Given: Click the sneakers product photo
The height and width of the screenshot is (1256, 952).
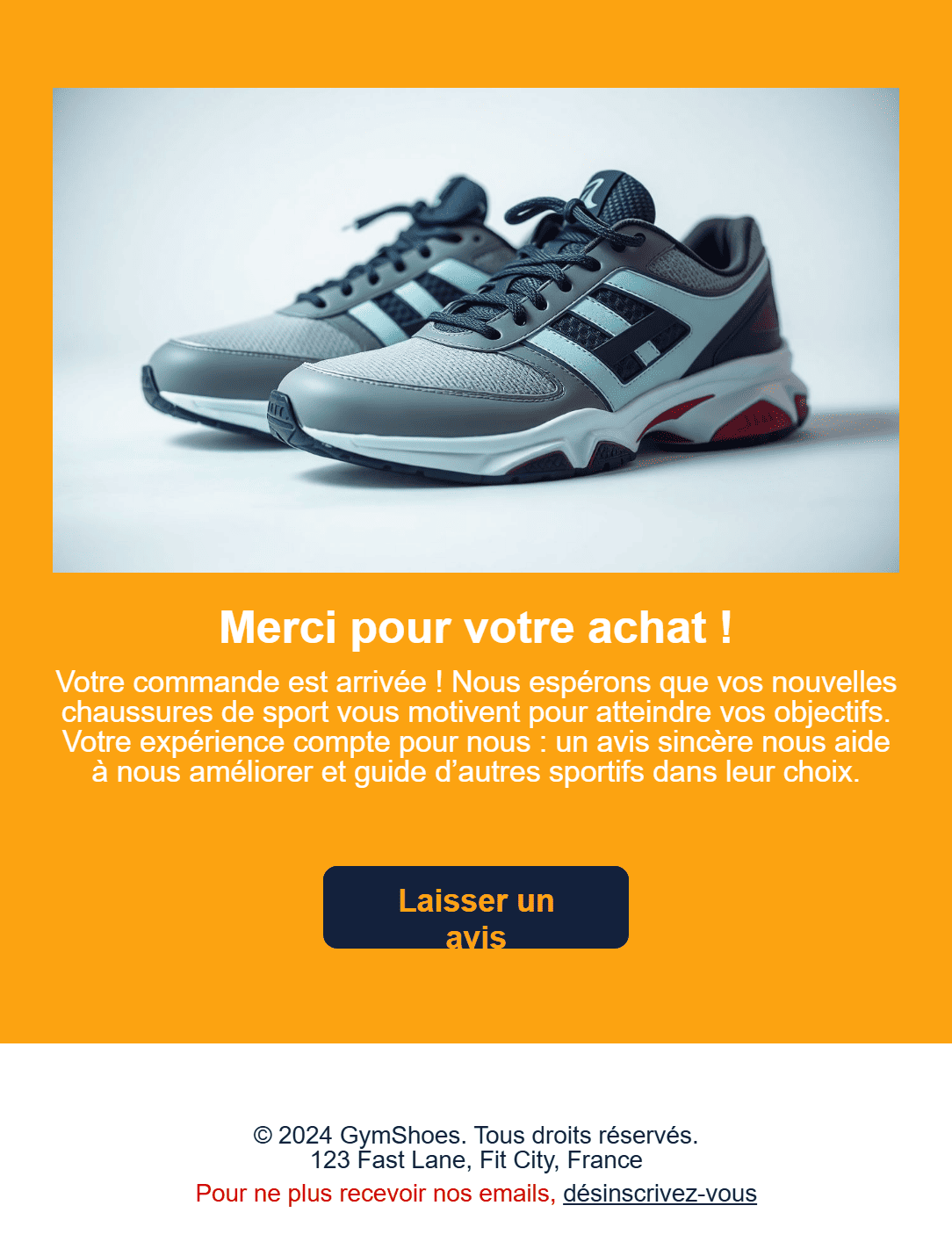Looking at the screenshot, I should pos(475,327).
